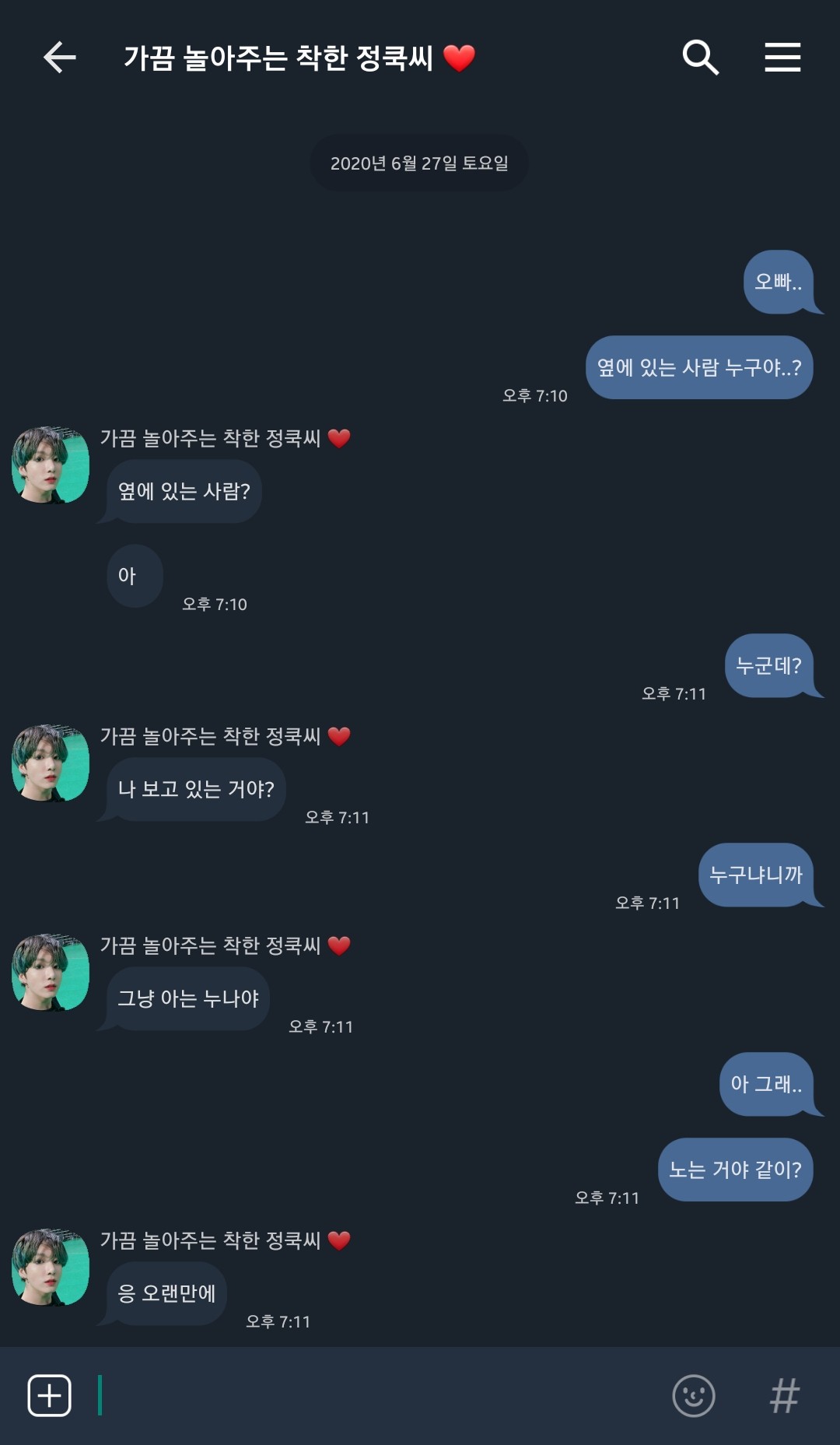
Task: Tap the hashtag search icon
Action: click(784, 1395)
